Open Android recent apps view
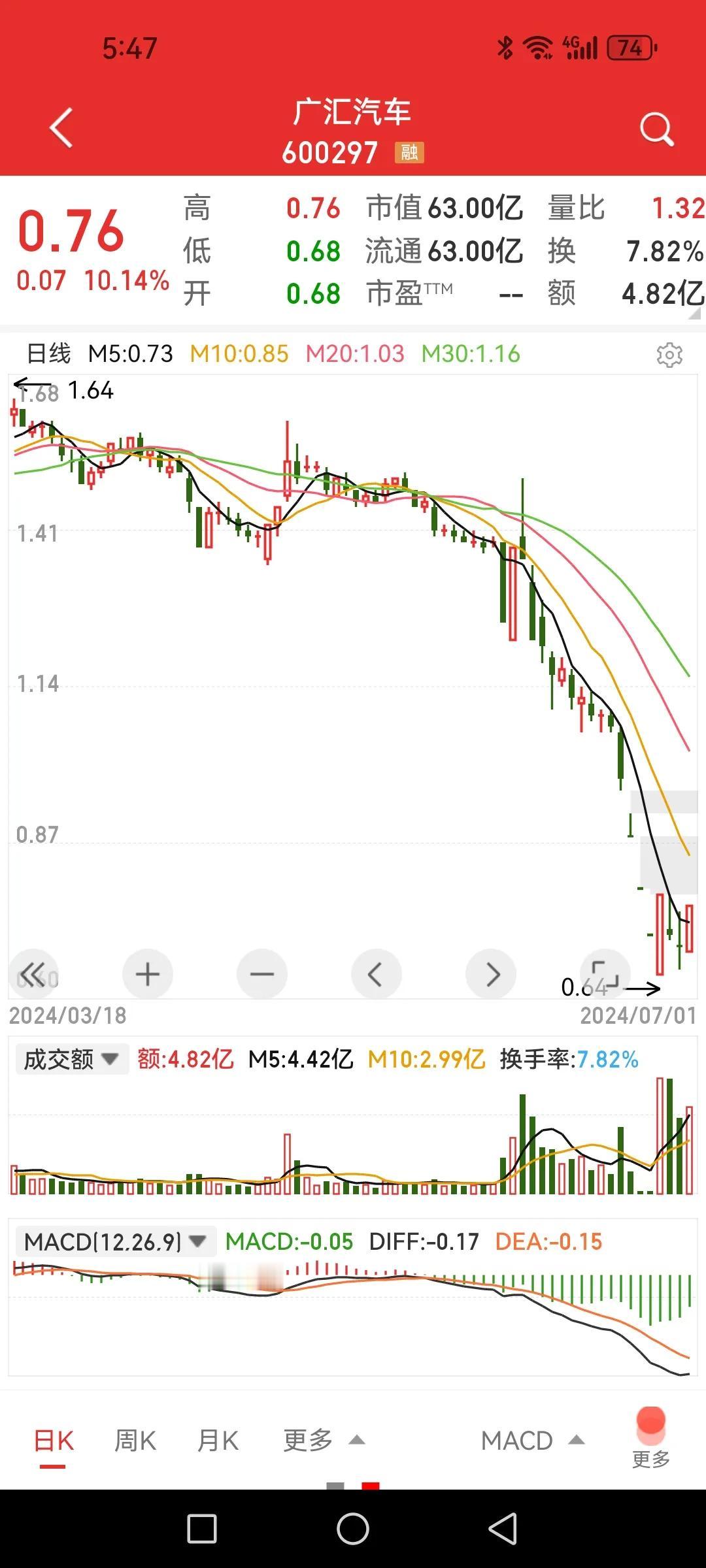 pos(202,1529)
